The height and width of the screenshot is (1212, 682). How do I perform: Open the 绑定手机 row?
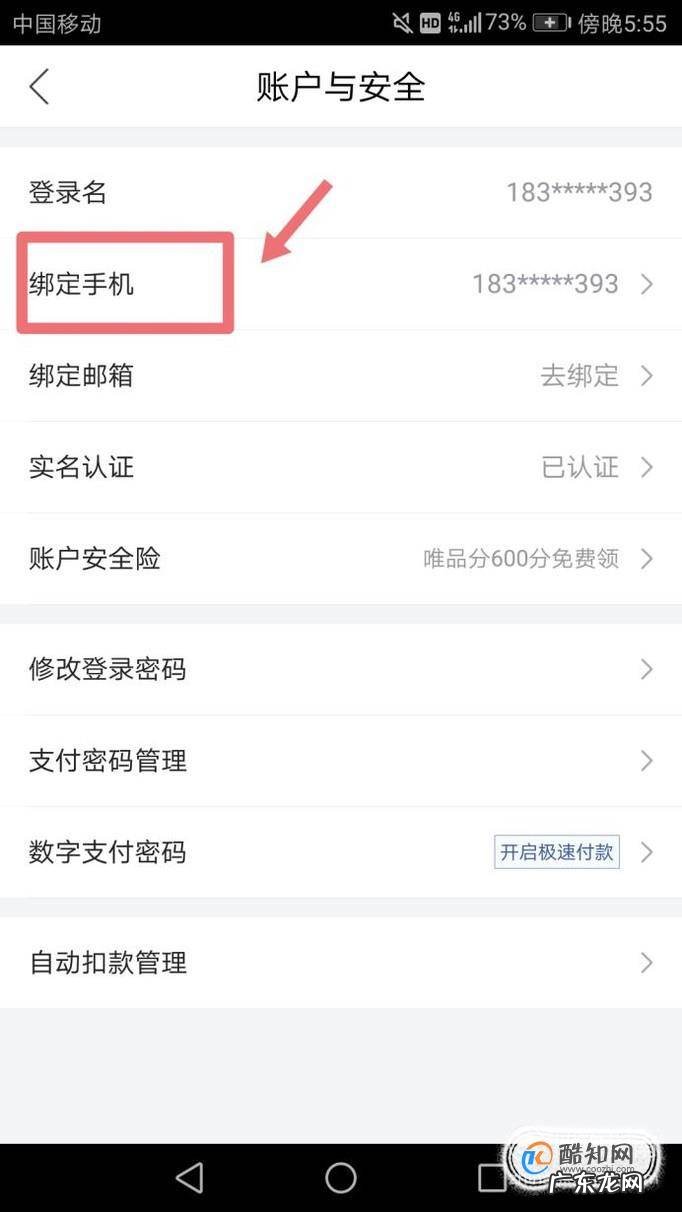(340, 284)
